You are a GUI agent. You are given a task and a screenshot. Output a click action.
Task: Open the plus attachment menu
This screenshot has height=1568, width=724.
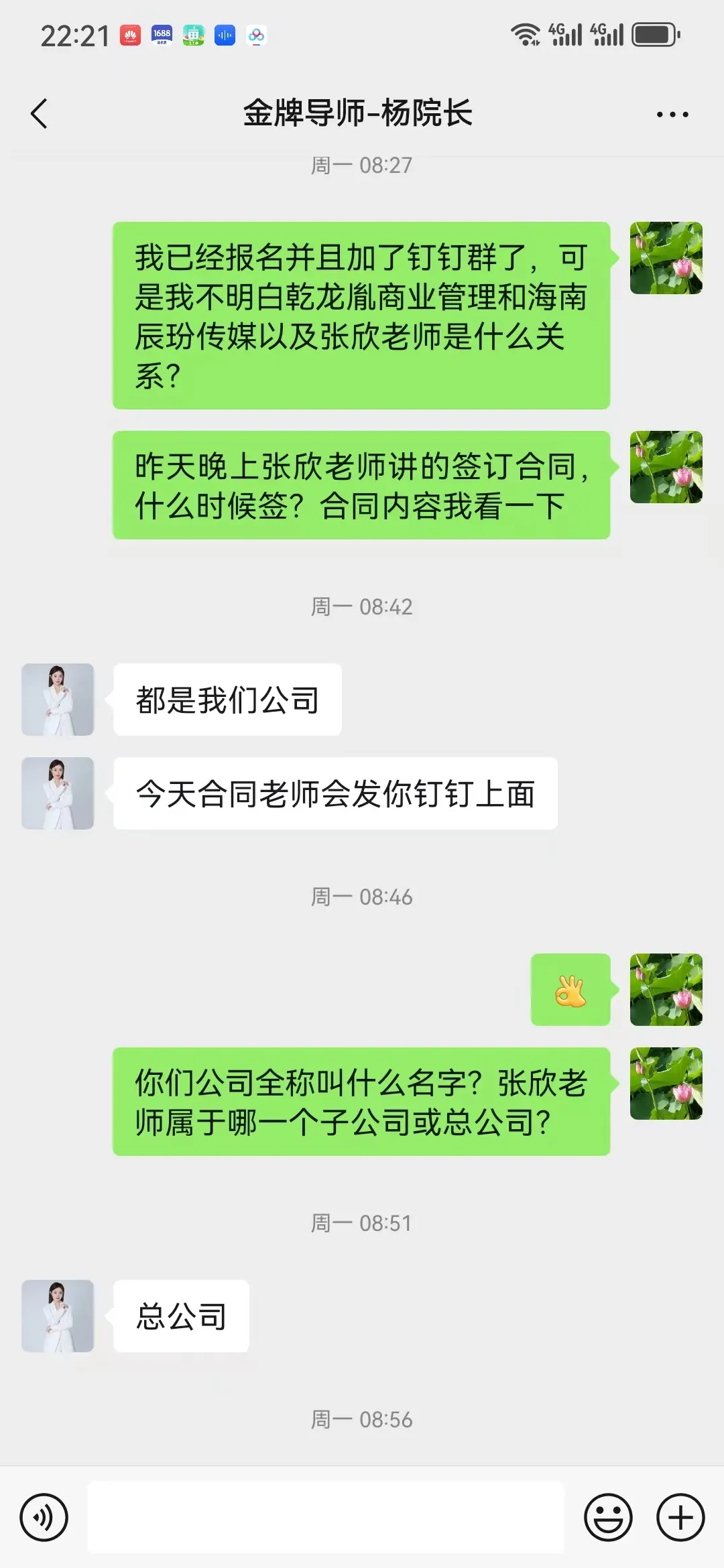[x=680, y=1517]
